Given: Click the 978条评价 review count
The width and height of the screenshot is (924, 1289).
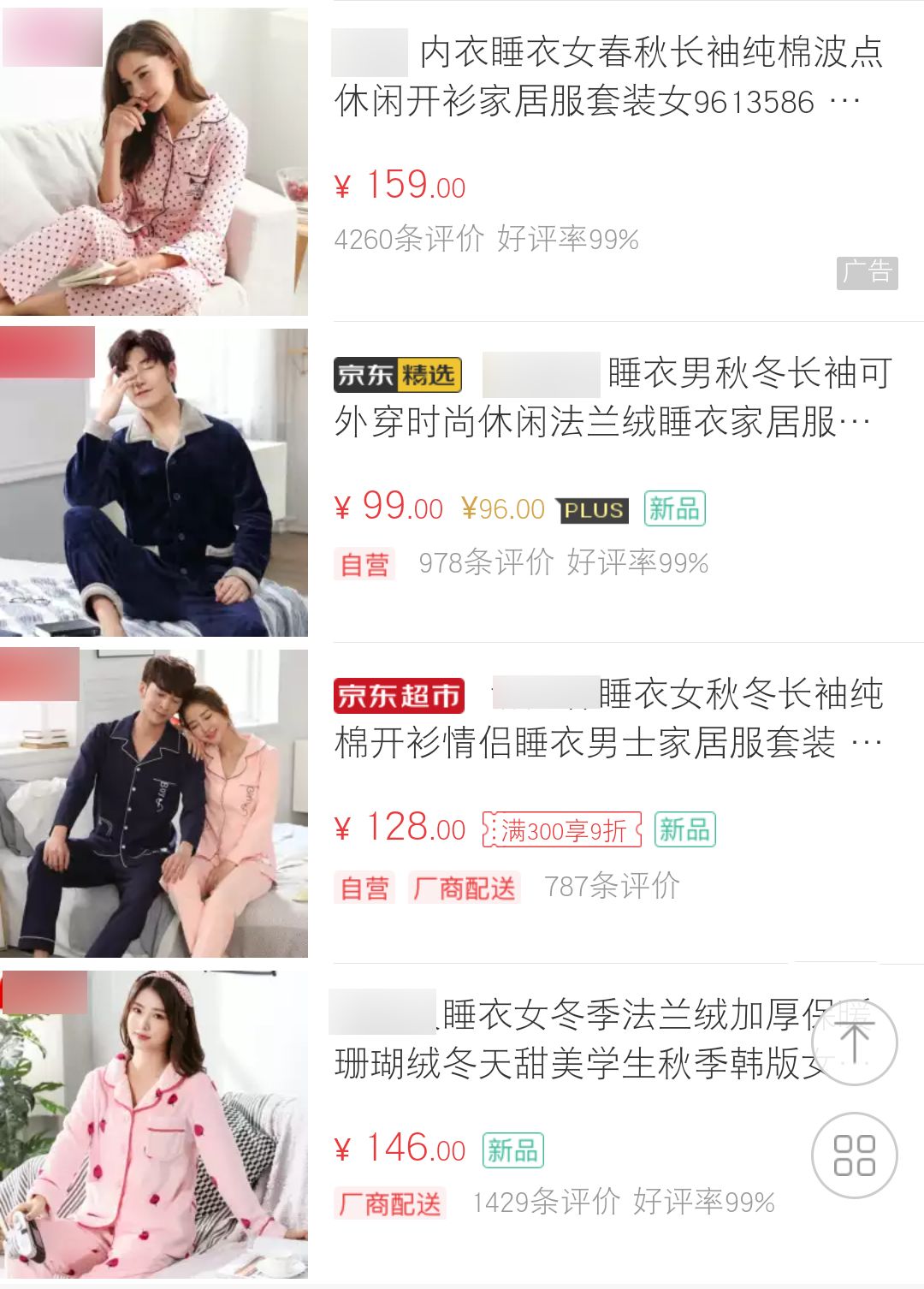Looking at the screenshot, I should [x=483, y=564].
